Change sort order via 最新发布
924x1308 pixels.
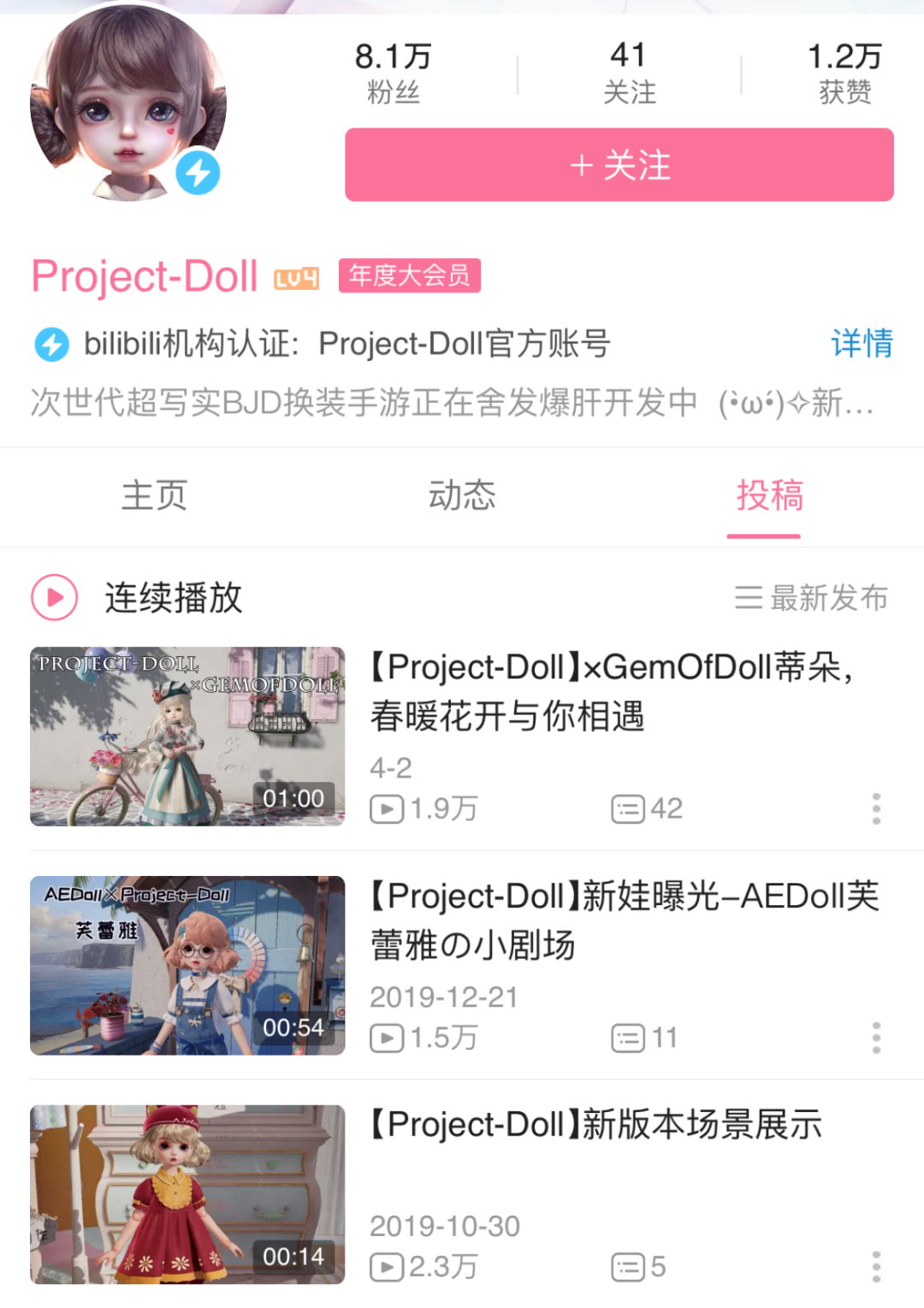811,597
